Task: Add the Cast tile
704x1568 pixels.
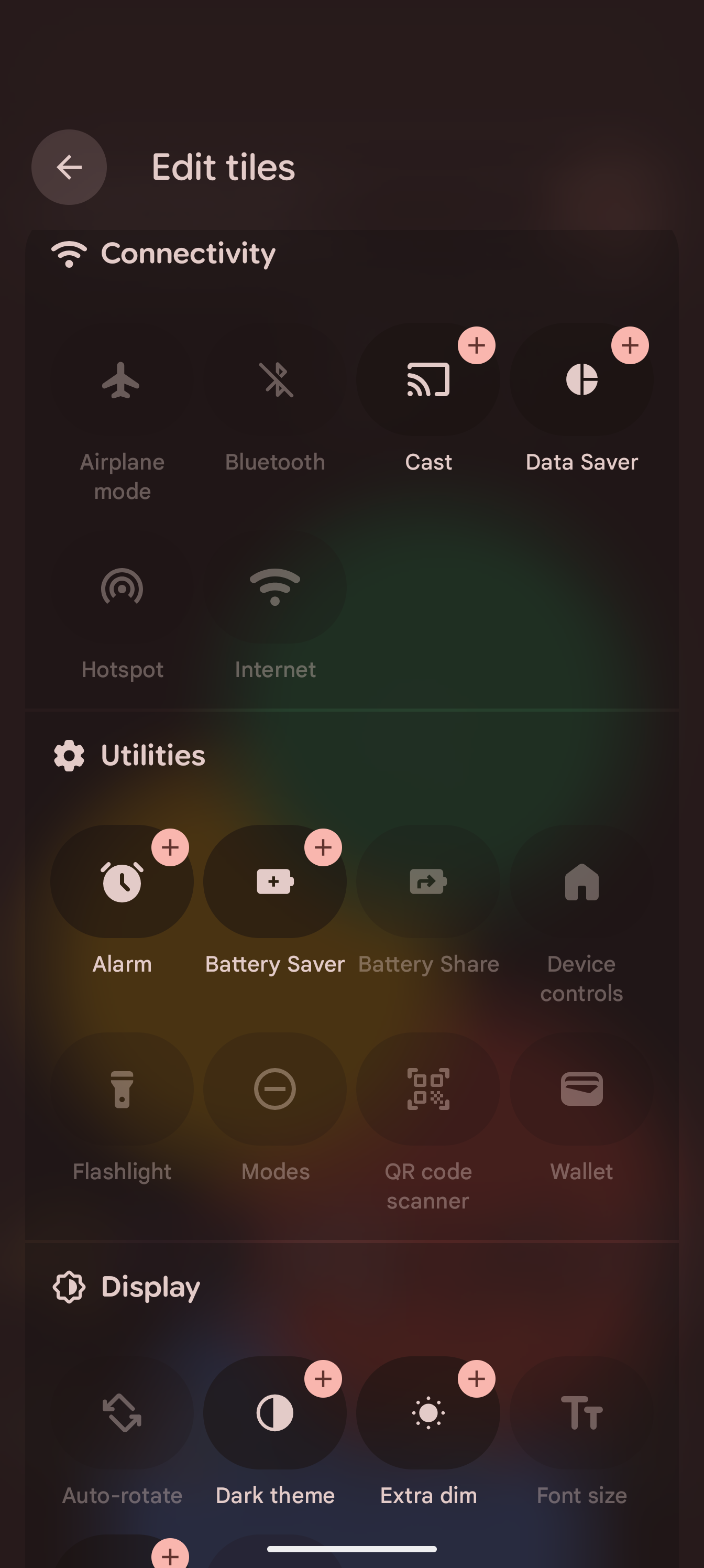Action: (x=477, y=345)
